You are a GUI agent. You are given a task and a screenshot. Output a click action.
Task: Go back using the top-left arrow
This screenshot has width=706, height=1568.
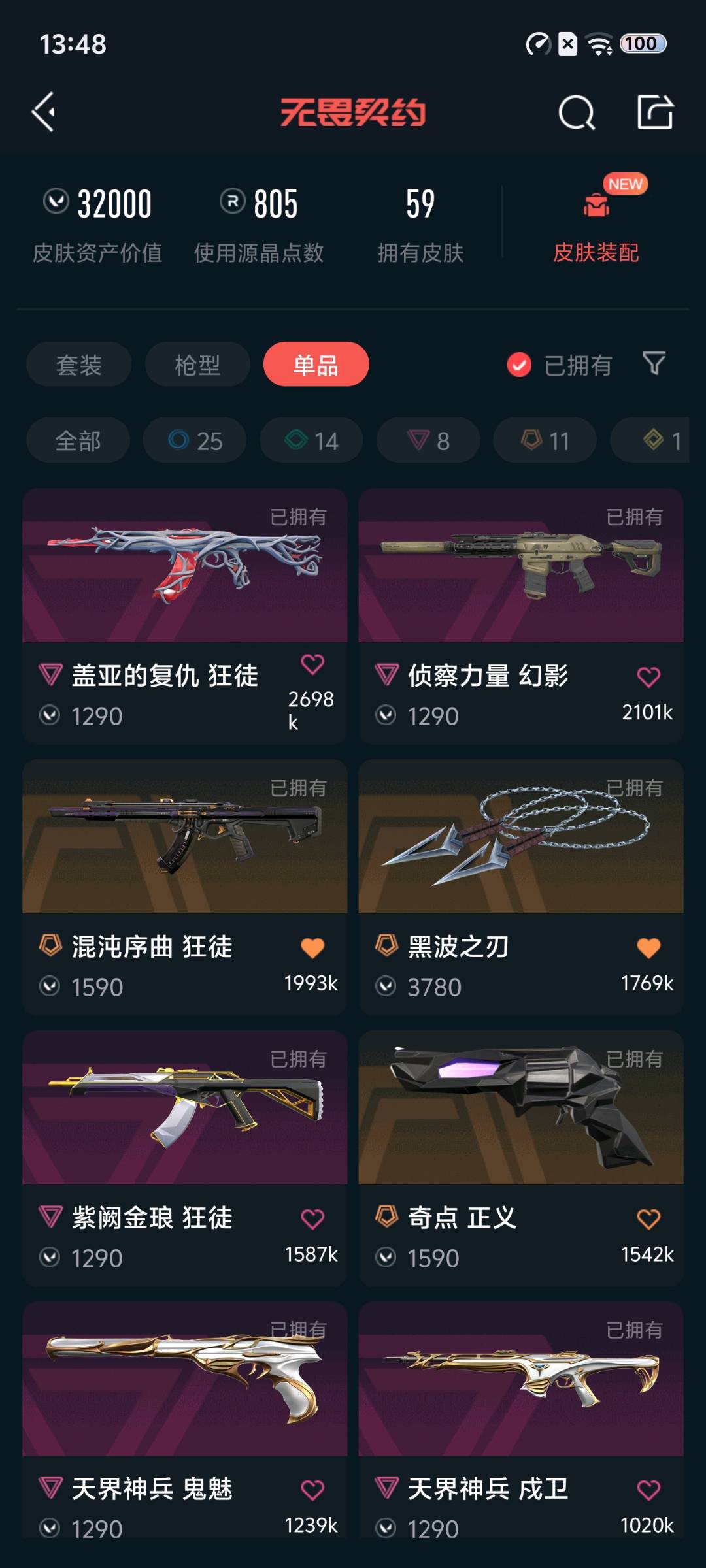point(44,112)
